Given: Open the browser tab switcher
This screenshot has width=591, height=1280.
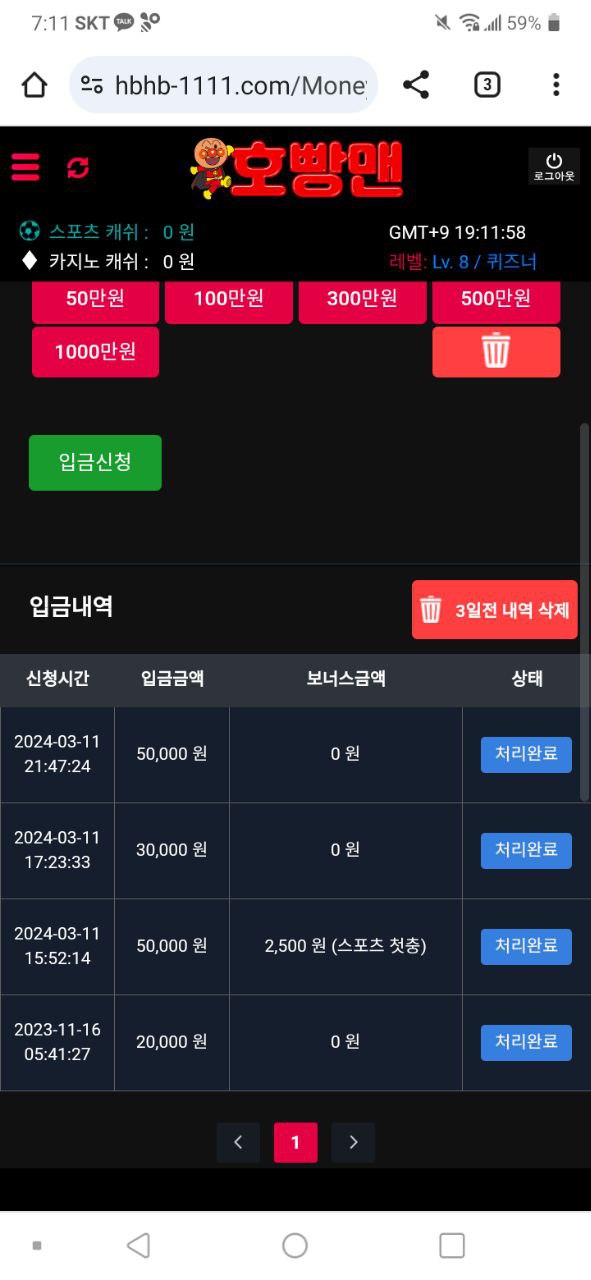Looking at the screenshot, I should click(487, 85).
